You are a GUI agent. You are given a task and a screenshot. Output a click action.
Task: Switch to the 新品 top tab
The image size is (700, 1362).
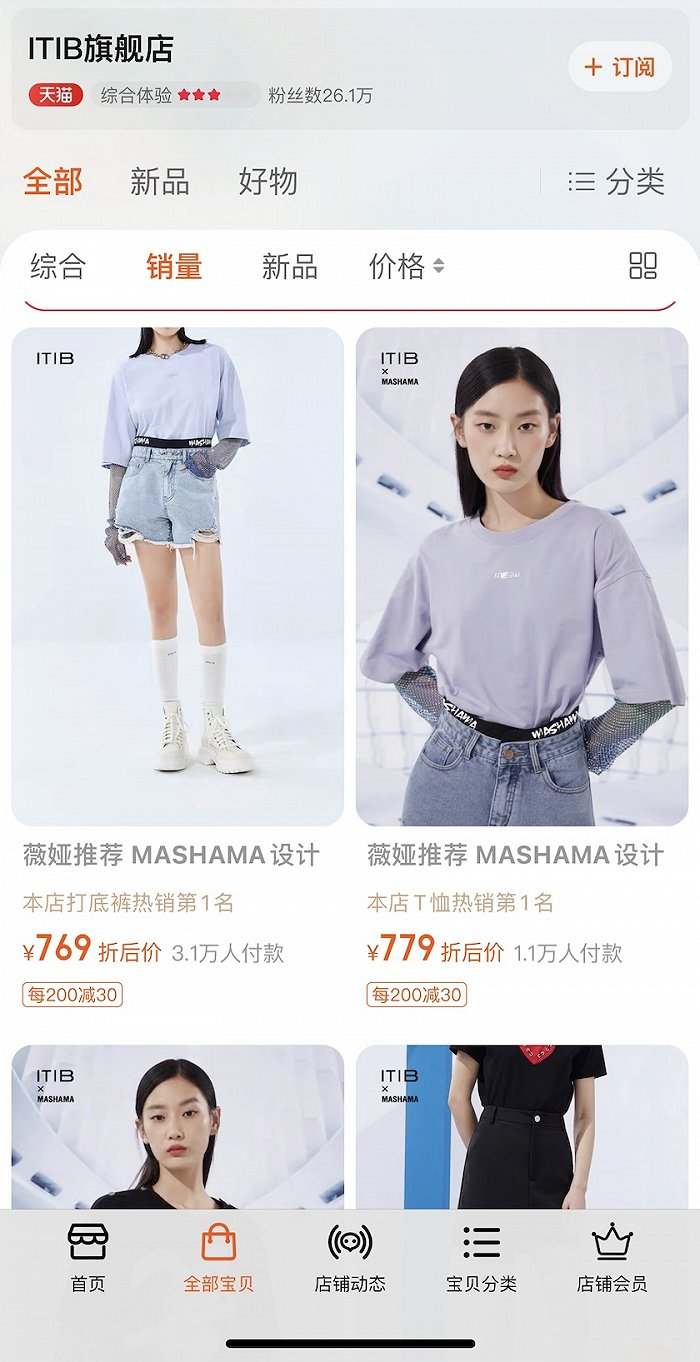tap(159, 182)
